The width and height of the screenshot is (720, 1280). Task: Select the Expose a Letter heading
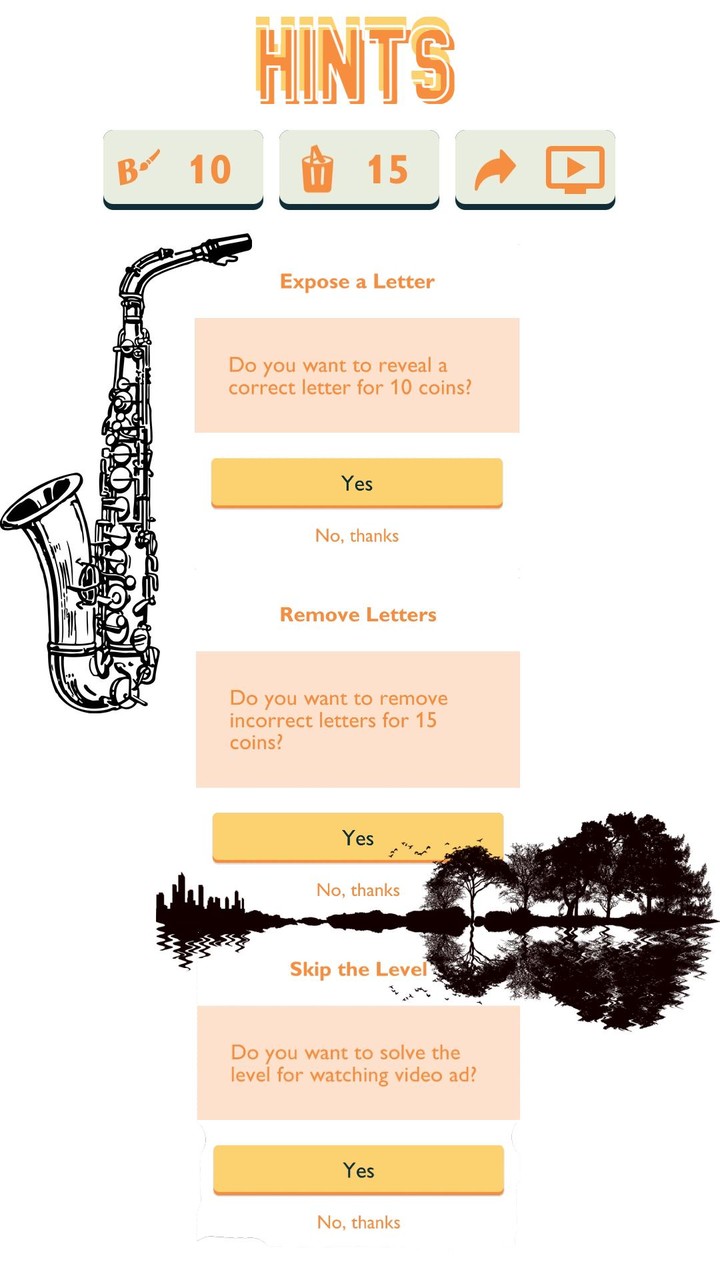pyautogui.click(x=357, y=281)
